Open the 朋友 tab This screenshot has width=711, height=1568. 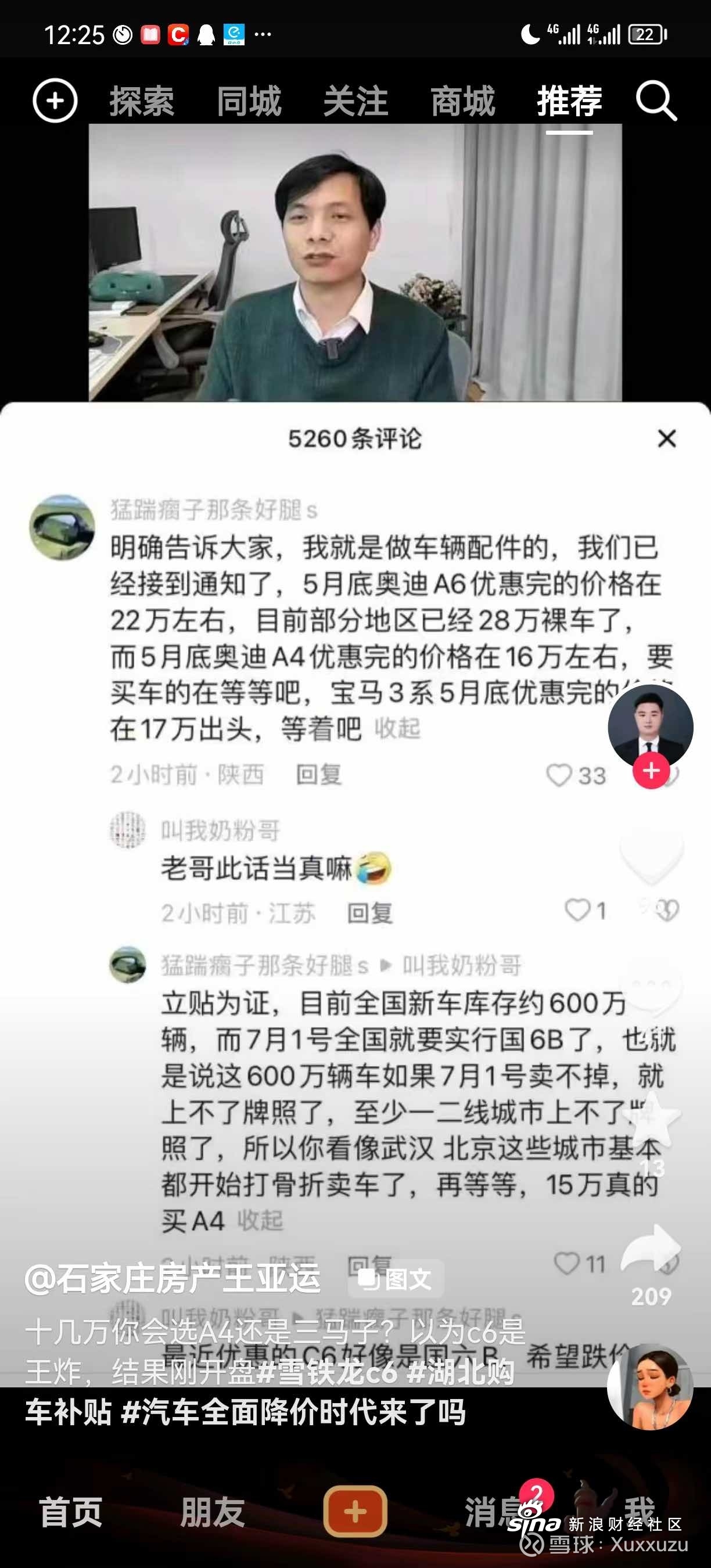click(x=213, y=1512)
